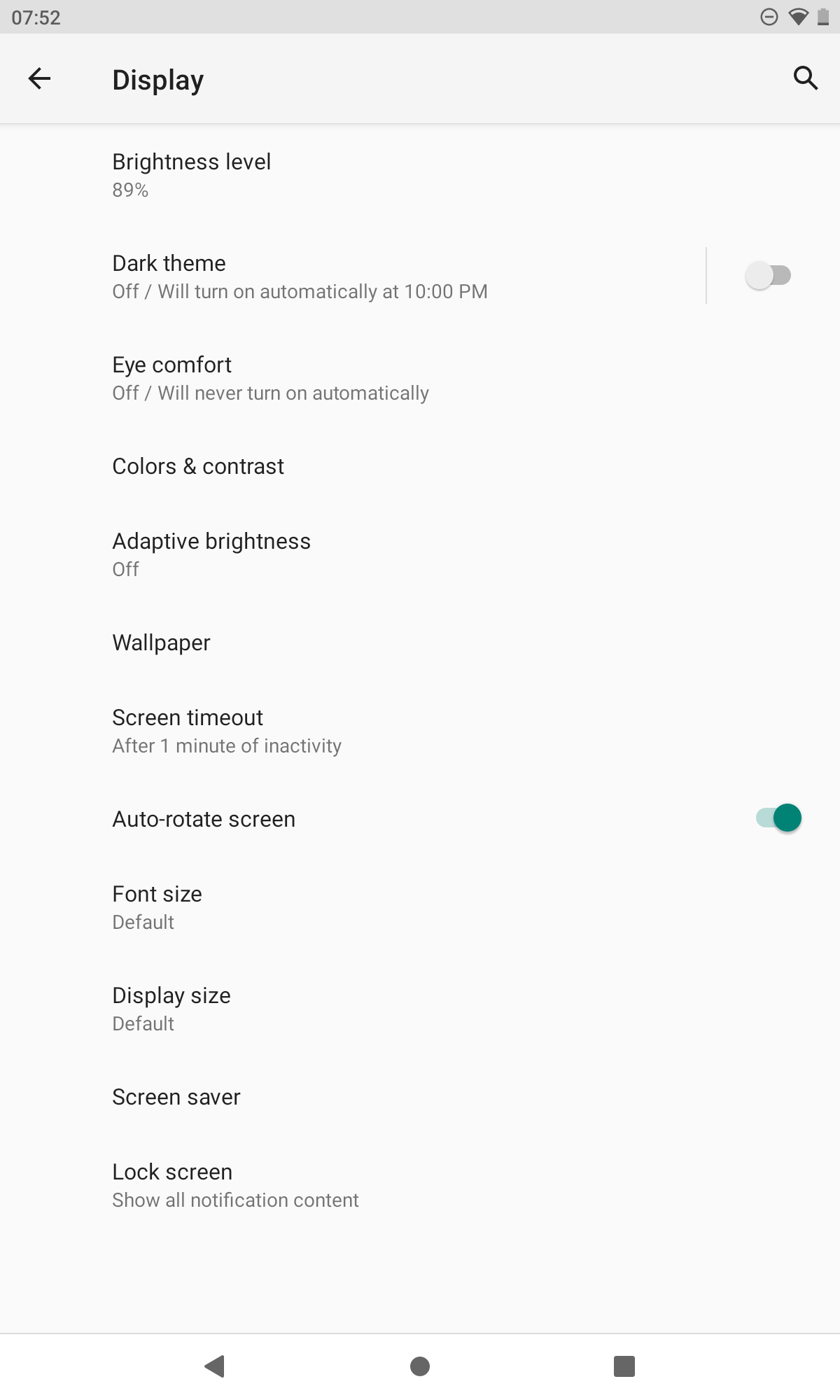Open recent apps via square button

click(x=624, y=1366)
